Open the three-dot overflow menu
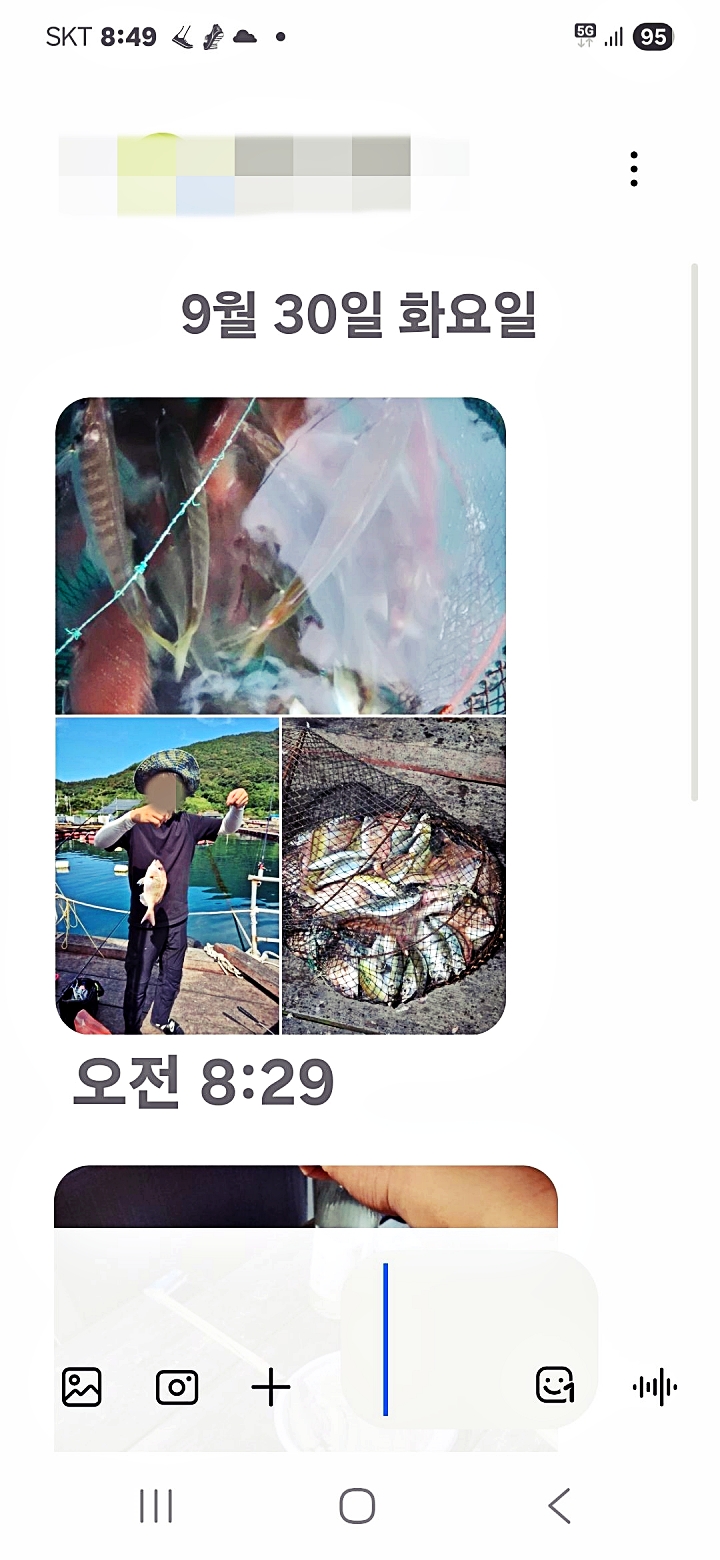 point(634,169)
